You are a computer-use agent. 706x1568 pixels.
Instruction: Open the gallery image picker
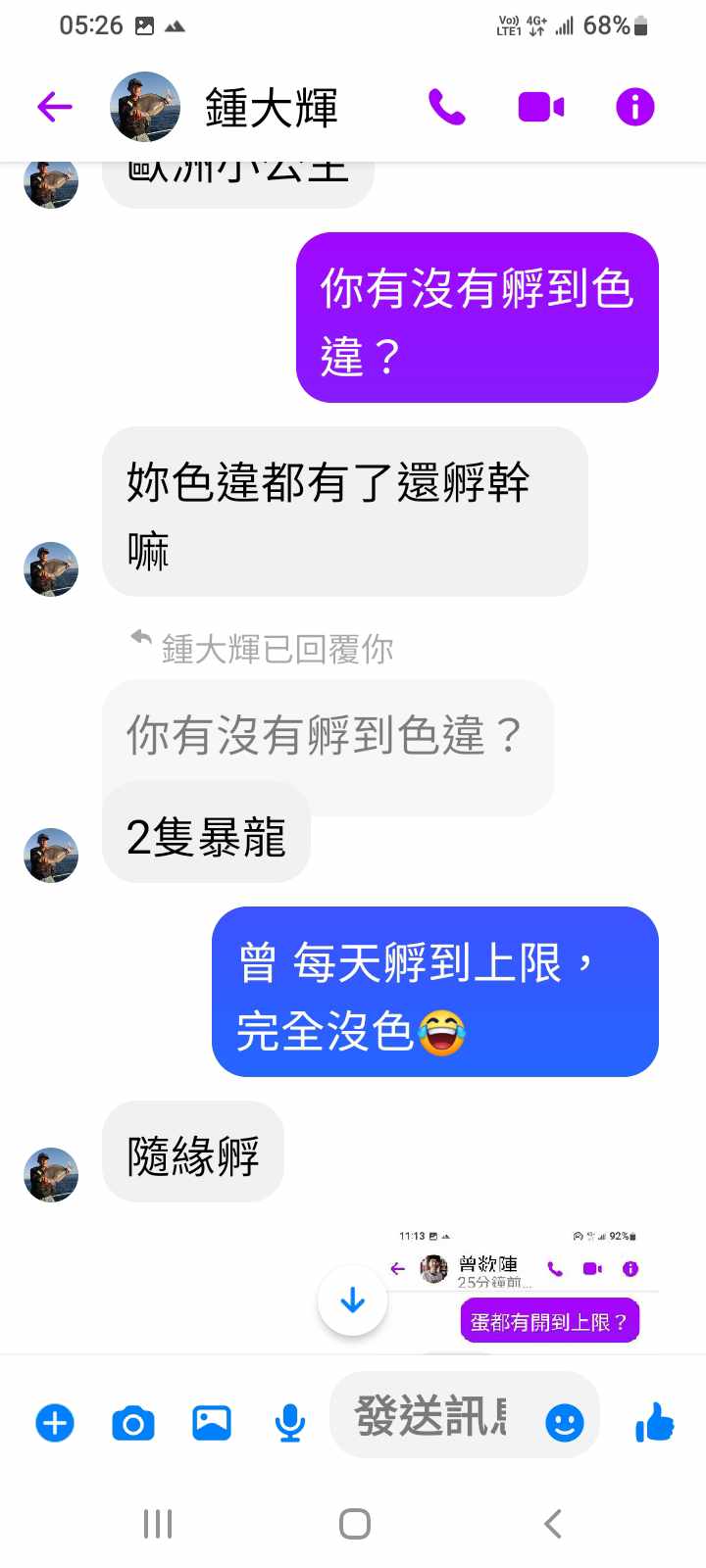point(212,1422)
